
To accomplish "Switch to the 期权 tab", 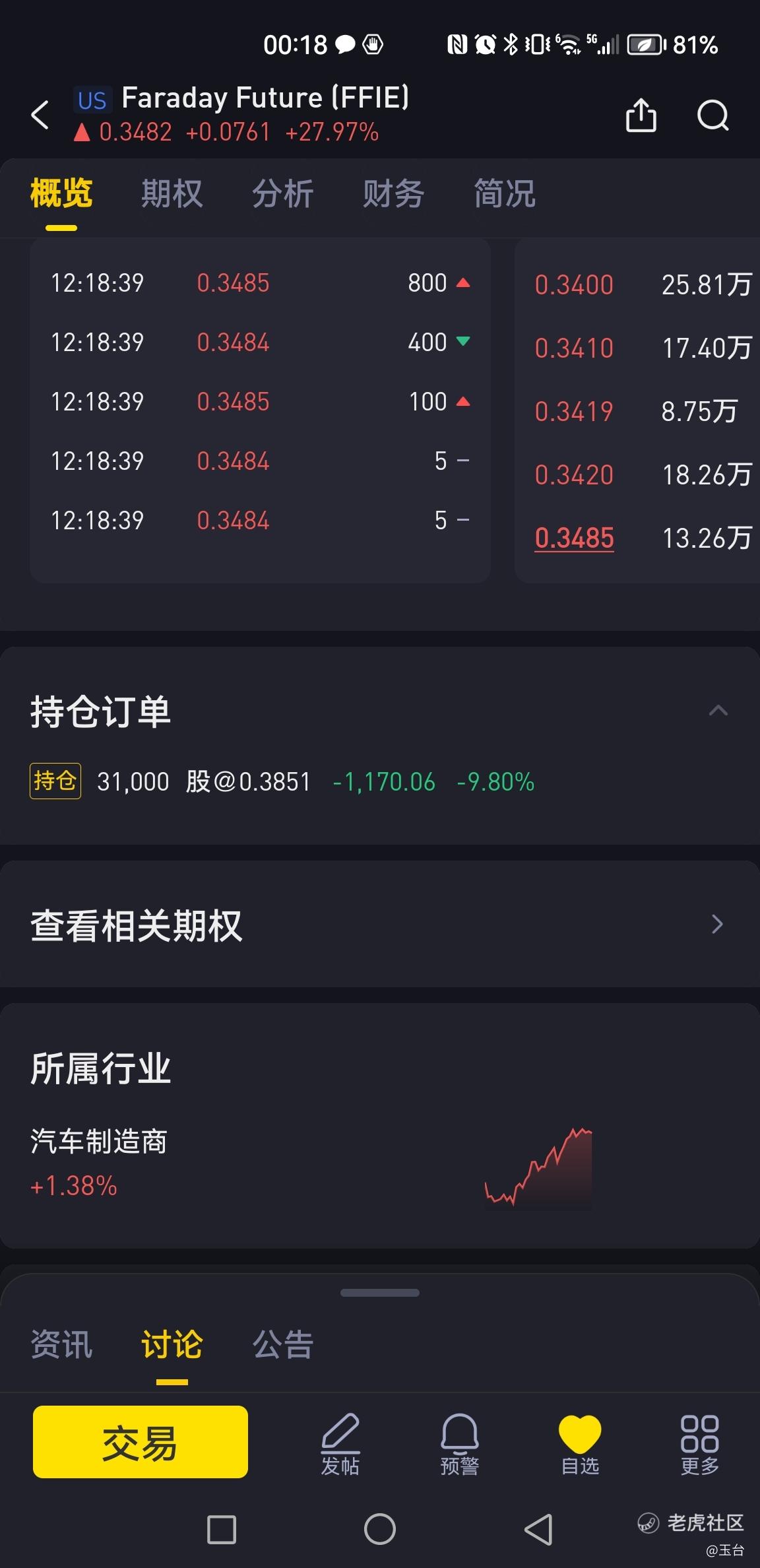I will tap(172, 193).
